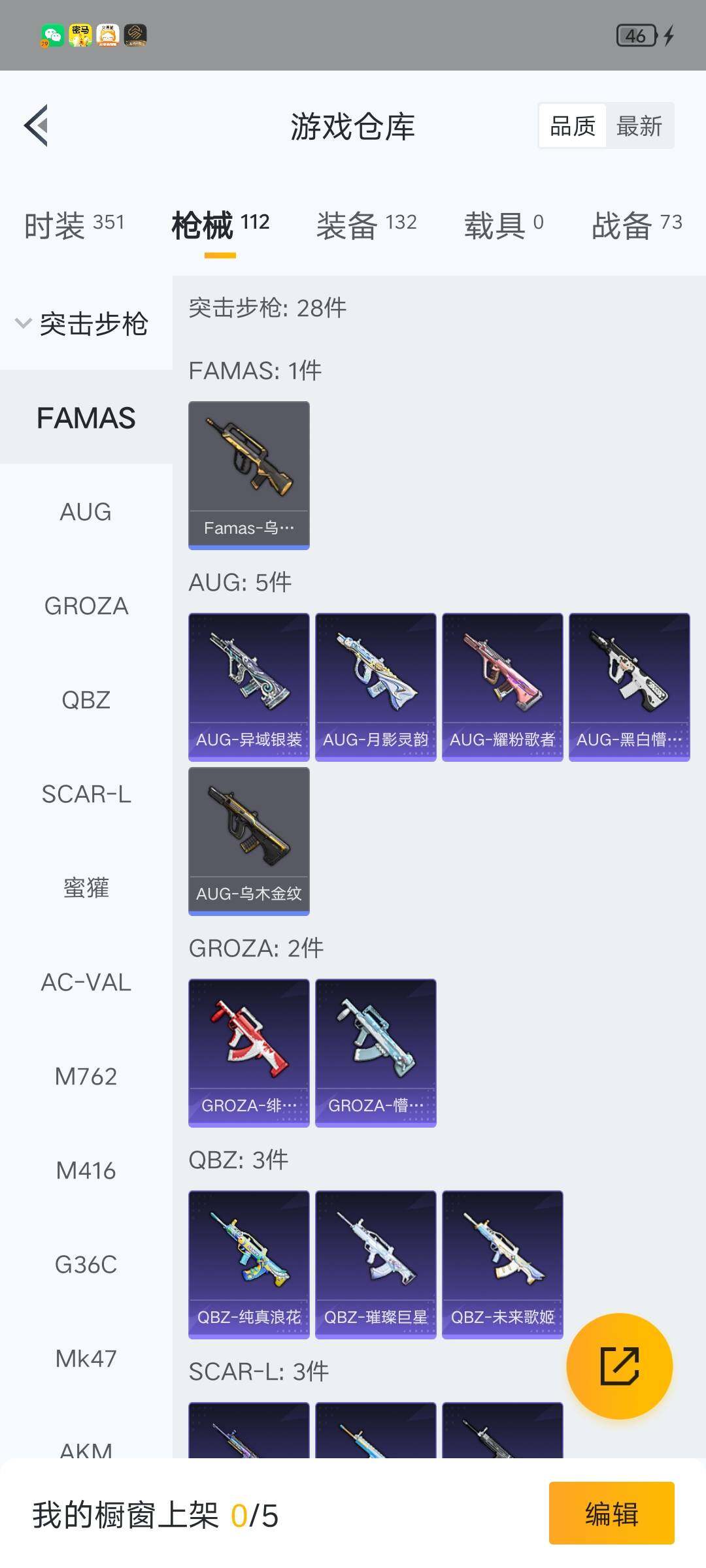
Task: View the AUG-乌木金纹 skin
Action: tap(248, 840)
